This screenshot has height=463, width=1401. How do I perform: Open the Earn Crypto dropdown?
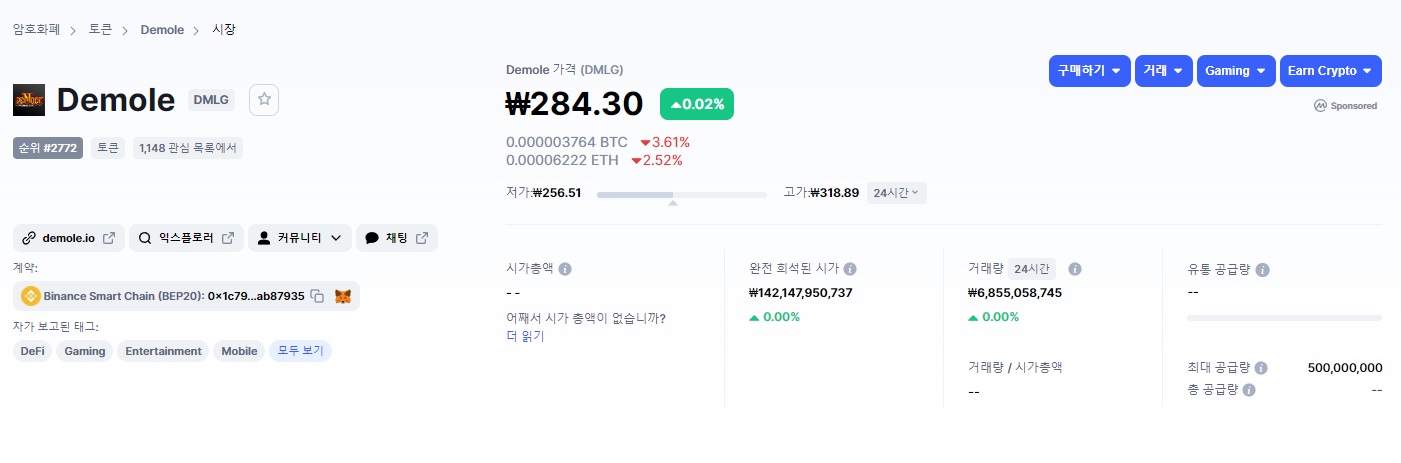(1330, 71)
